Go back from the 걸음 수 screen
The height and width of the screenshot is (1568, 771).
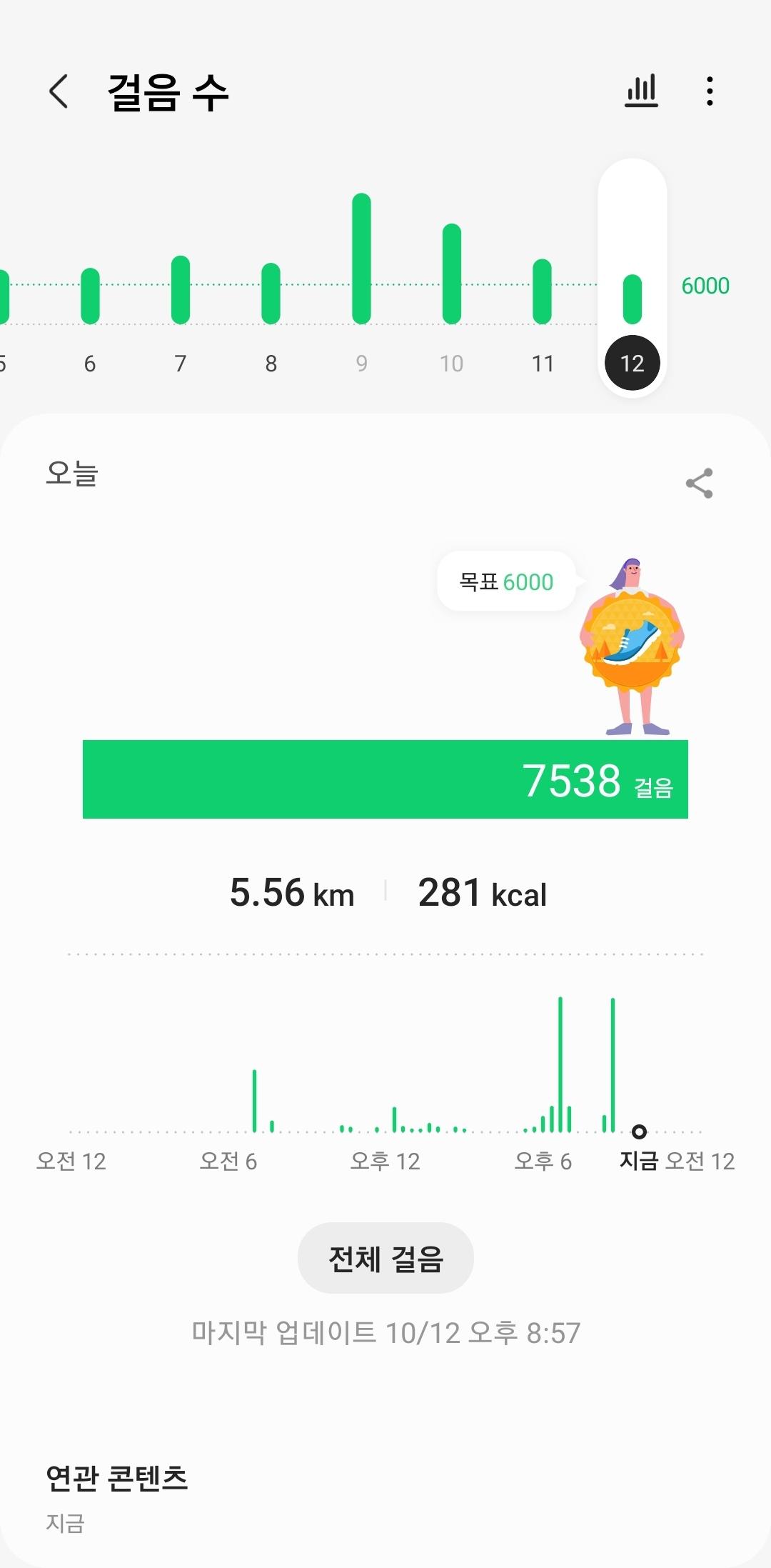click(59, 91)
